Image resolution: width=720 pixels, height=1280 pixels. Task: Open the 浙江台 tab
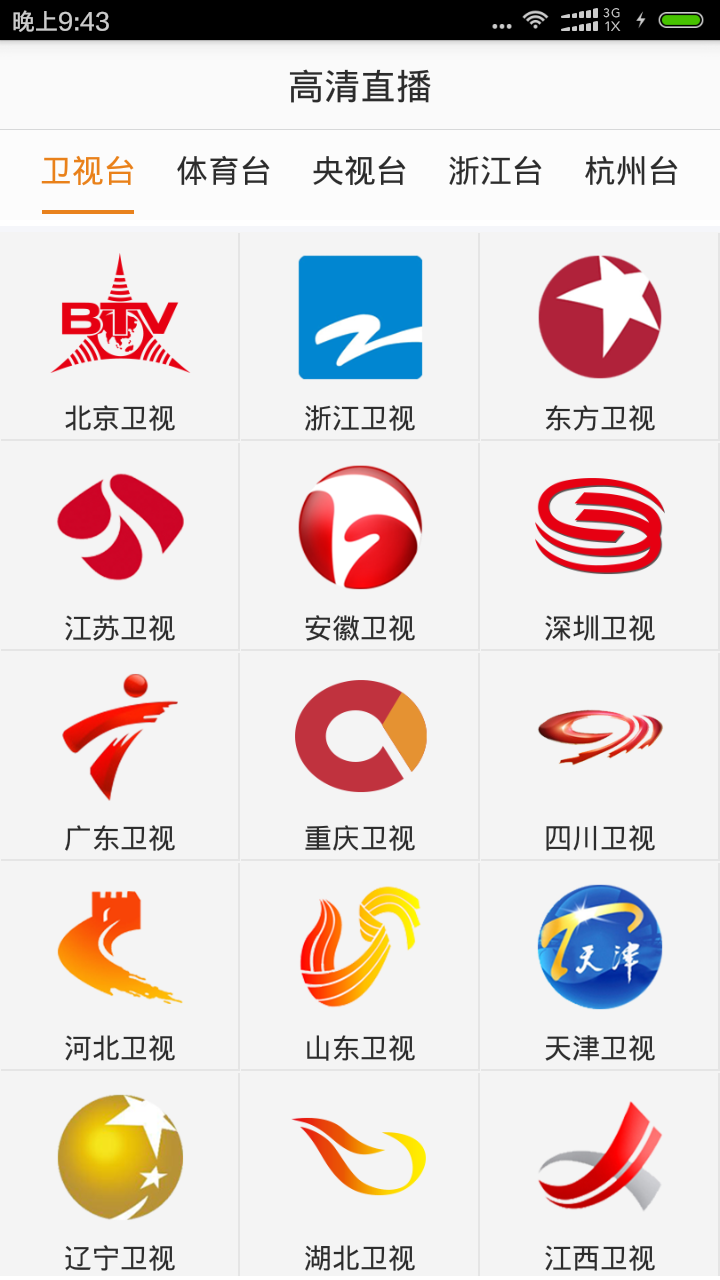point(495,172)
